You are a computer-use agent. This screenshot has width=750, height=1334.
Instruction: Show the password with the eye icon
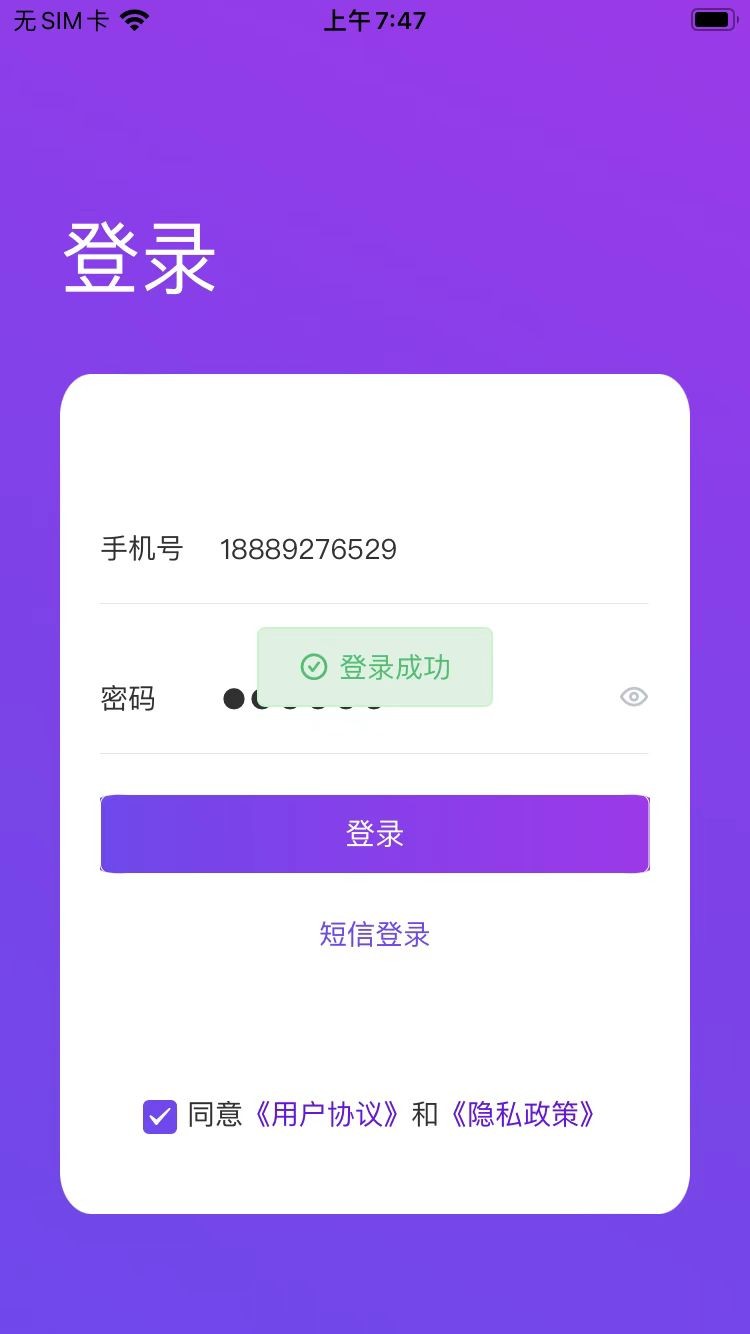click(x=634, y=697)
